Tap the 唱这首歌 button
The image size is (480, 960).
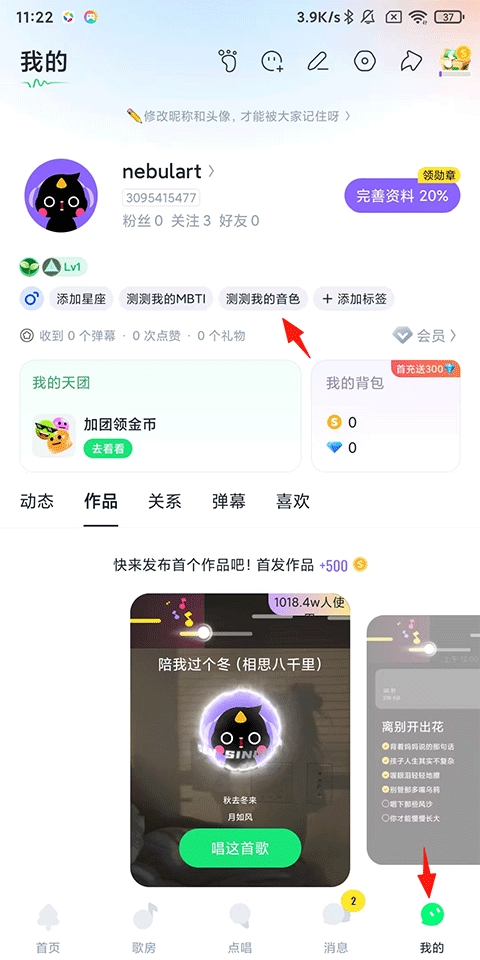tap(240, 848)
